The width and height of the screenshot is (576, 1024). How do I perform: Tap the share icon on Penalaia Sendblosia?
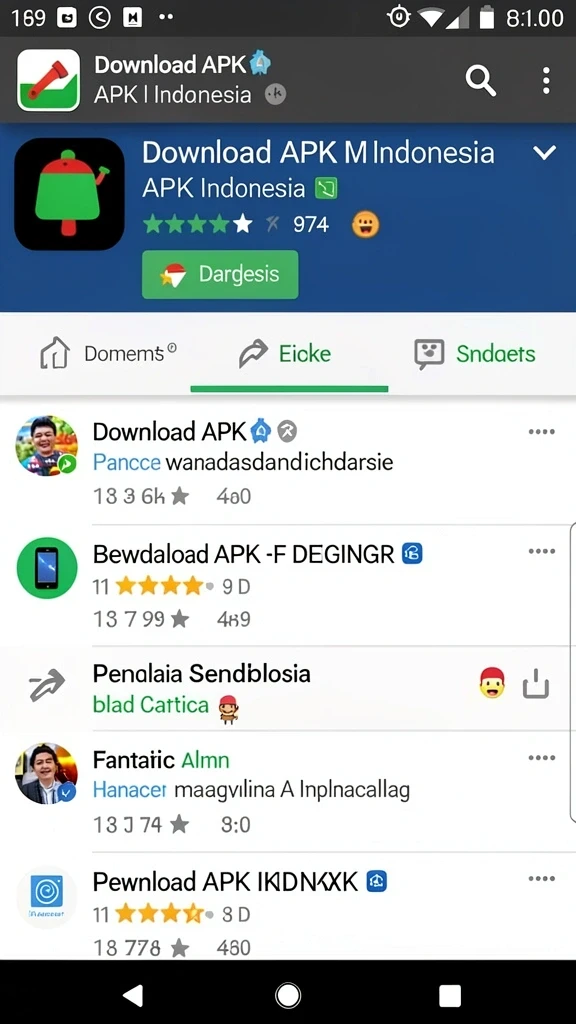(x=536, y=685)
